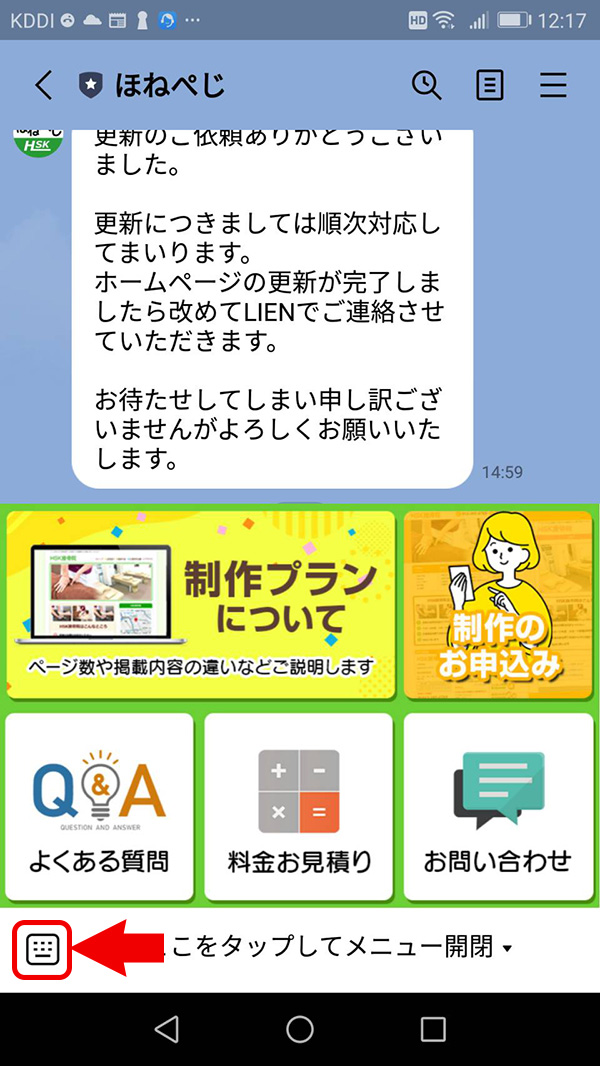Tap the system home button
600x1066 pixels.
click(x=300, y=1029)
